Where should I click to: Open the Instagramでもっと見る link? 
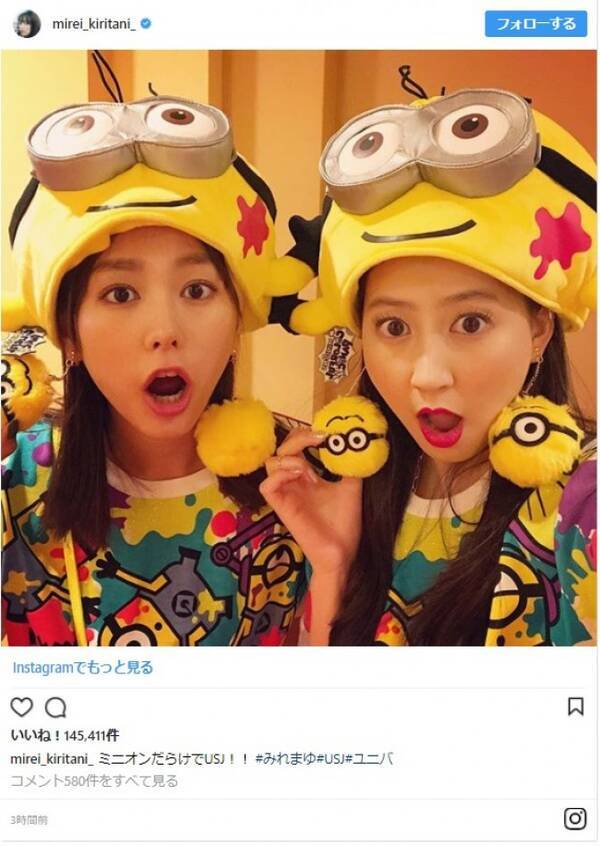83,667
